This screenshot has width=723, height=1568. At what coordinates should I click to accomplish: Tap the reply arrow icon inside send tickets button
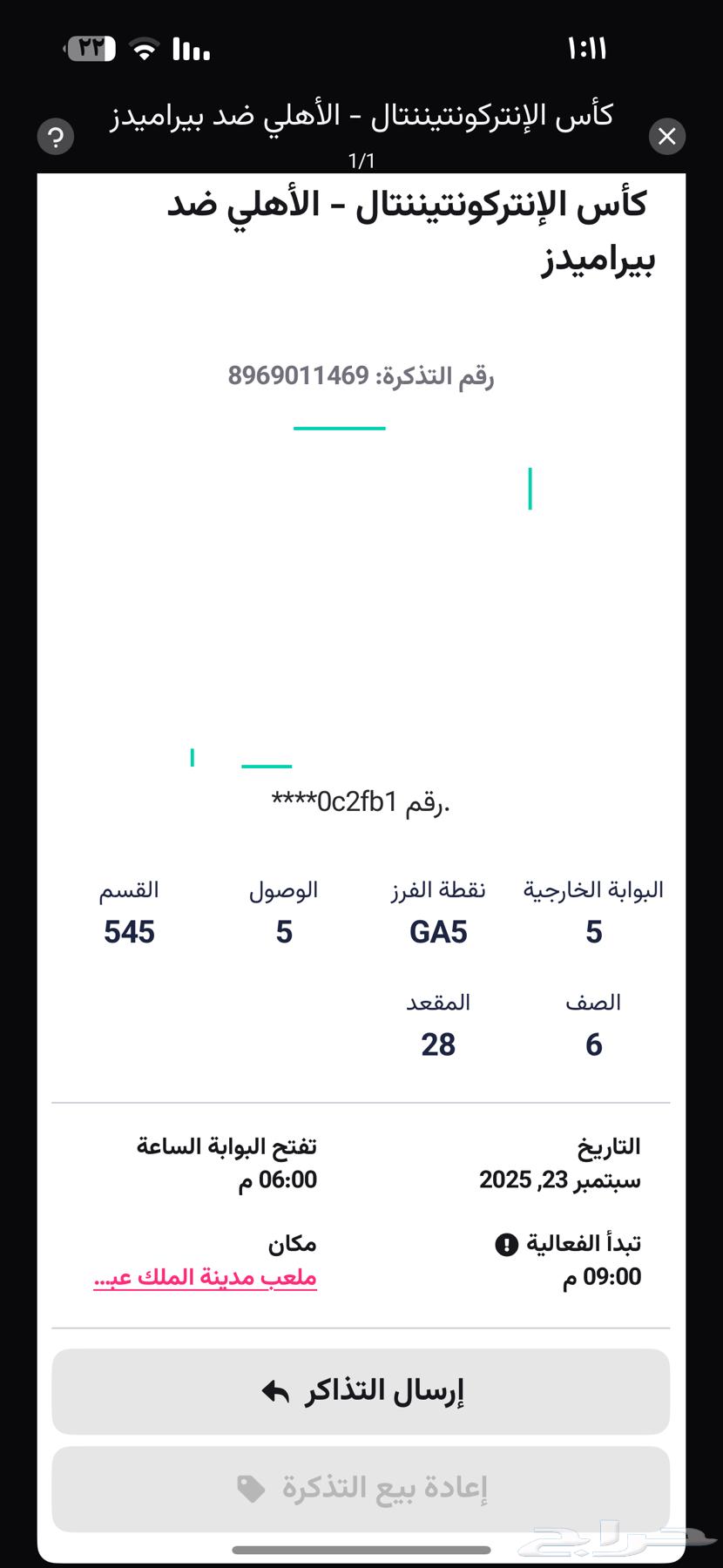[274, 1389]
